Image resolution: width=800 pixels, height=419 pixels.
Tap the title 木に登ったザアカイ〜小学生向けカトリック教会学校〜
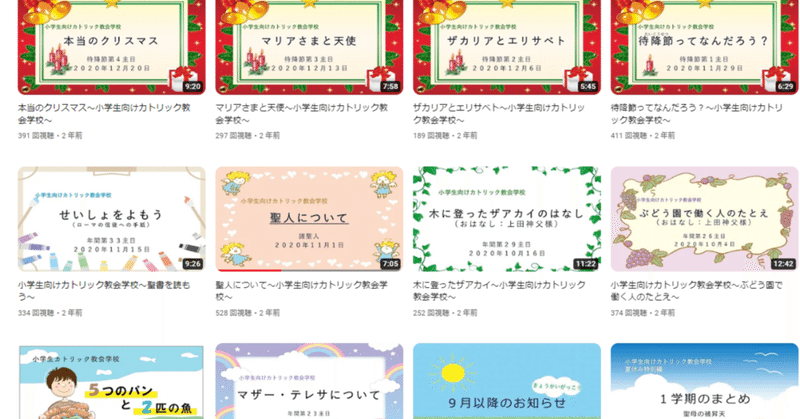pyautogui.click(x=500, y=290)
